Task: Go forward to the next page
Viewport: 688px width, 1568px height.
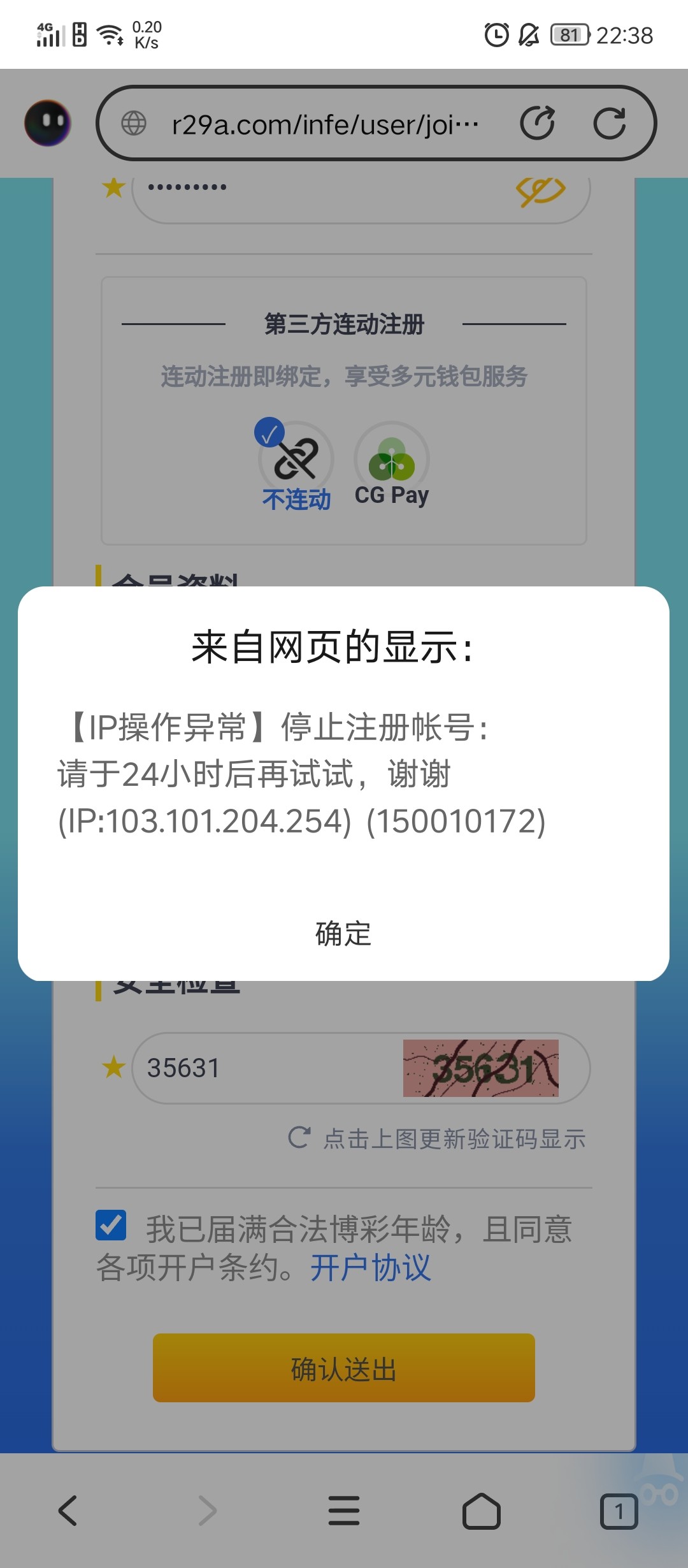Action: (x=207, y=1511)
